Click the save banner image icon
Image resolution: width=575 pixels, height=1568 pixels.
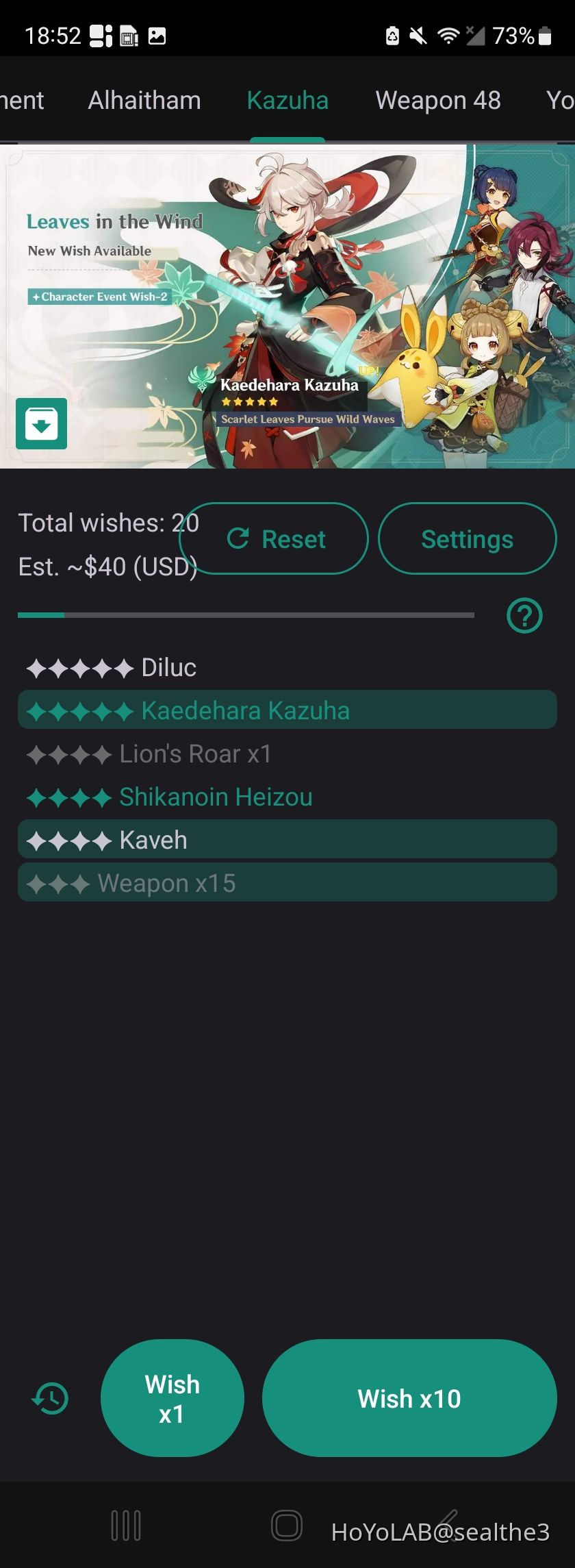click(41, 423)
